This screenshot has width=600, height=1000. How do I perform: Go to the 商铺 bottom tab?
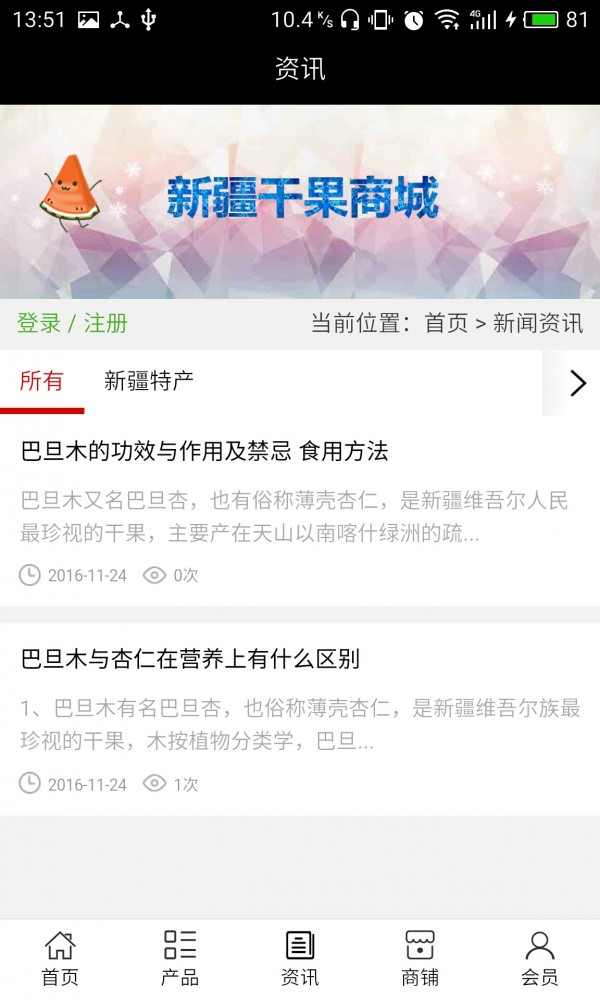pos(420,958)
